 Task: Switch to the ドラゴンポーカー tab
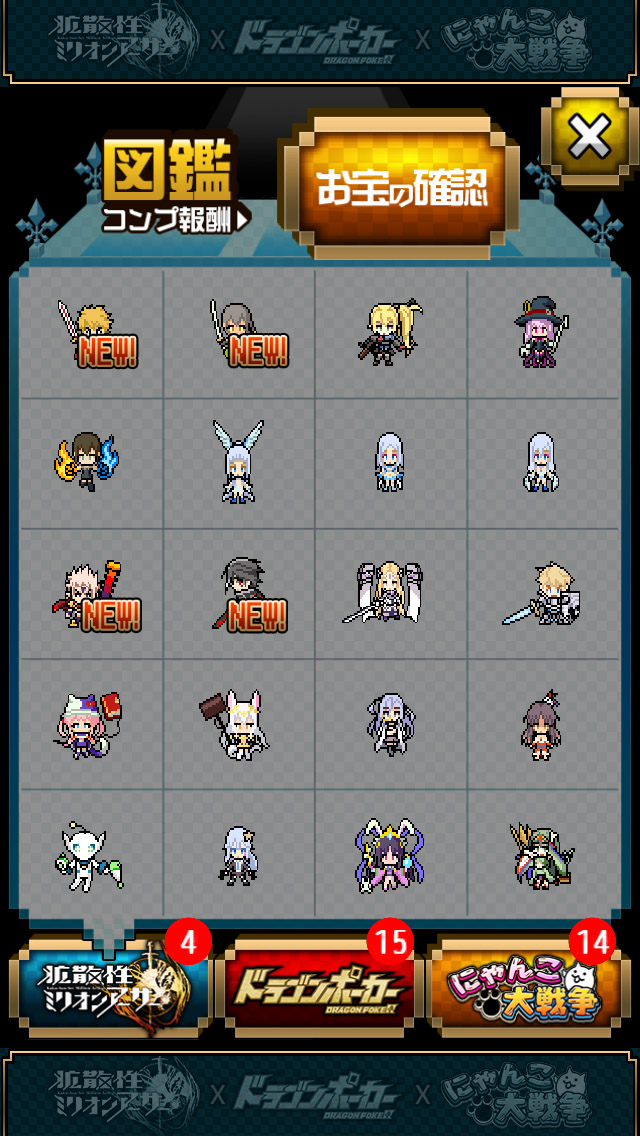(318, 987)
